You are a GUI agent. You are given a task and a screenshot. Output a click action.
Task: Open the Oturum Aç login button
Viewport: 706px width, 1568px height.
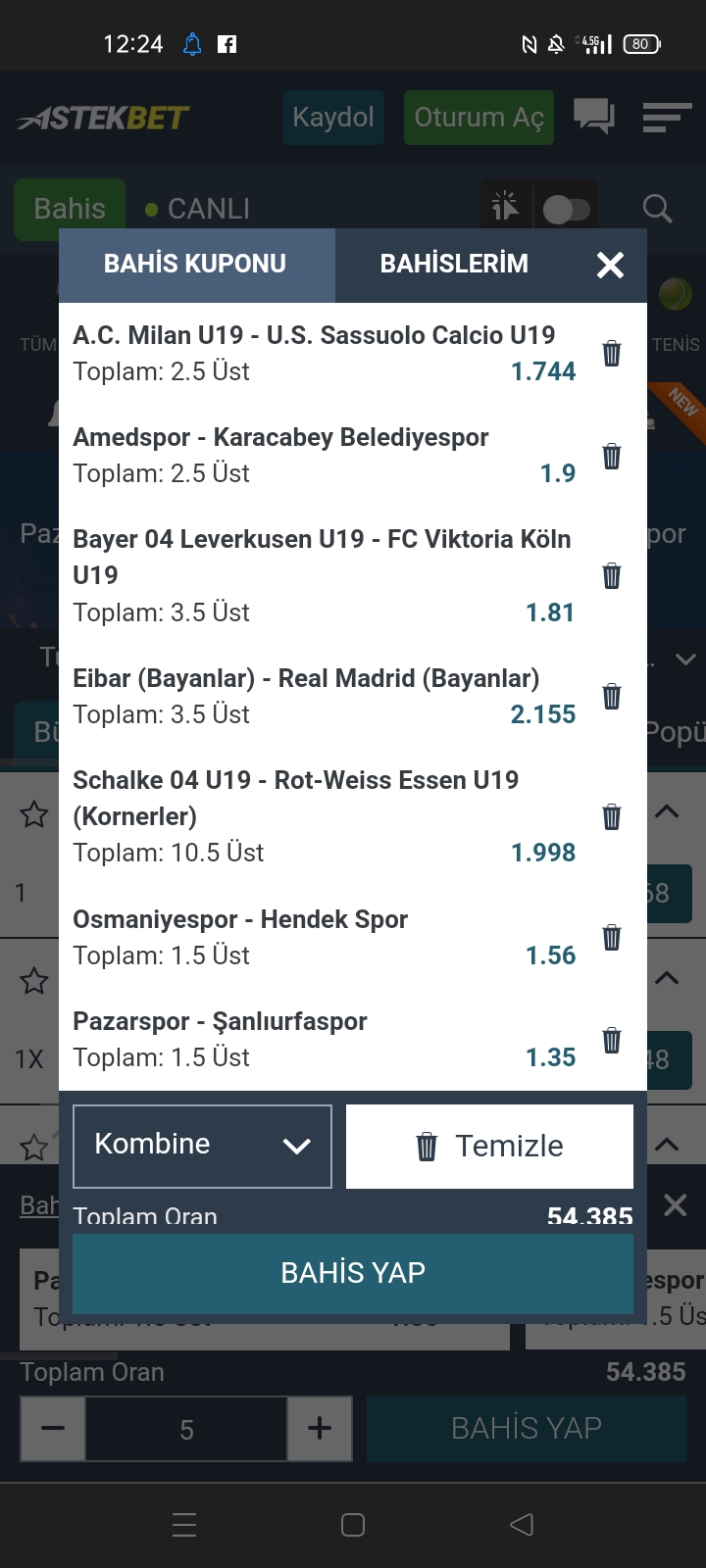click(479, 118)
